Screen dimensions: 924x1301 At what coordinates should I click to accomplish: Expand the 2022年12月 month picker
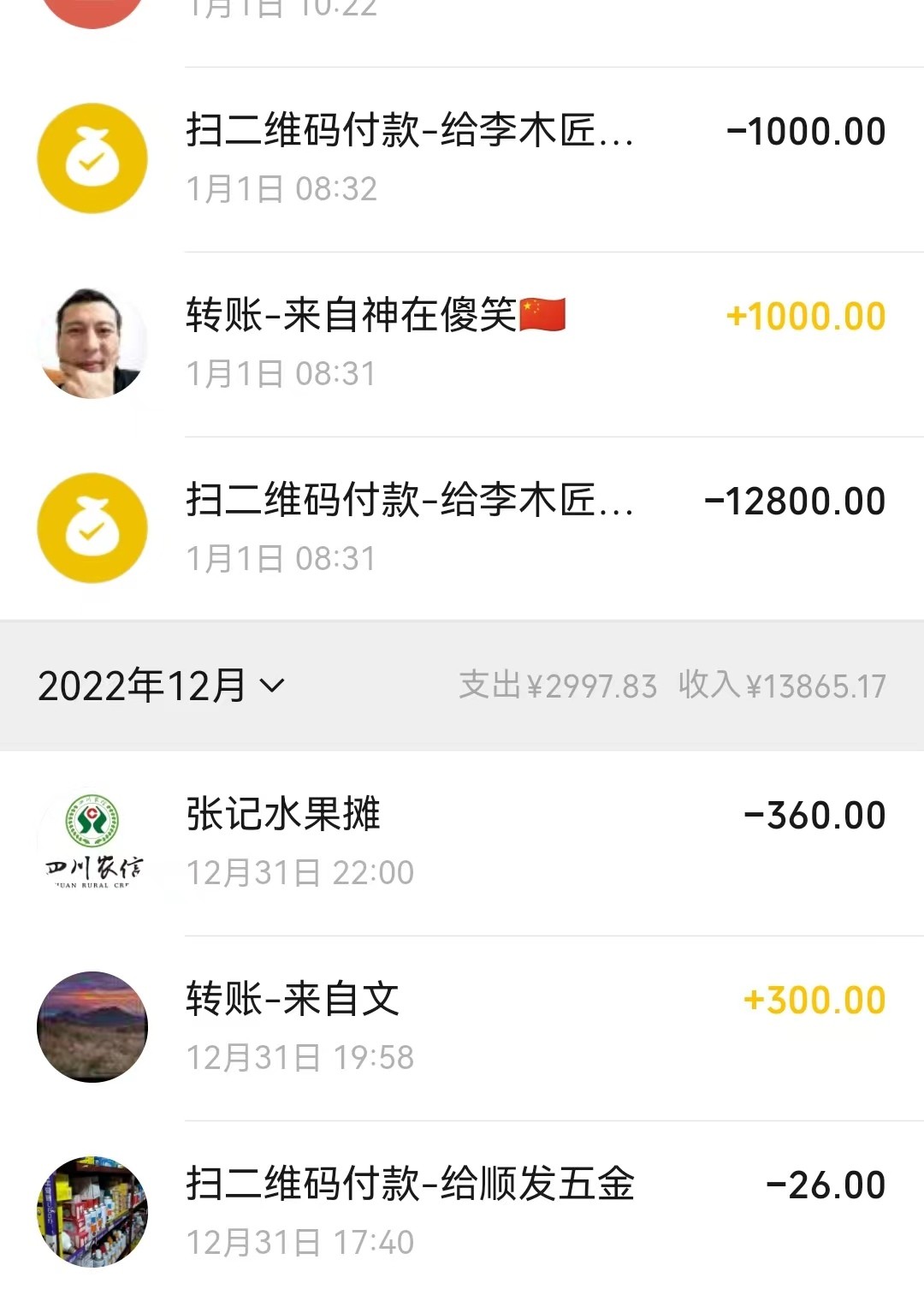161,686
